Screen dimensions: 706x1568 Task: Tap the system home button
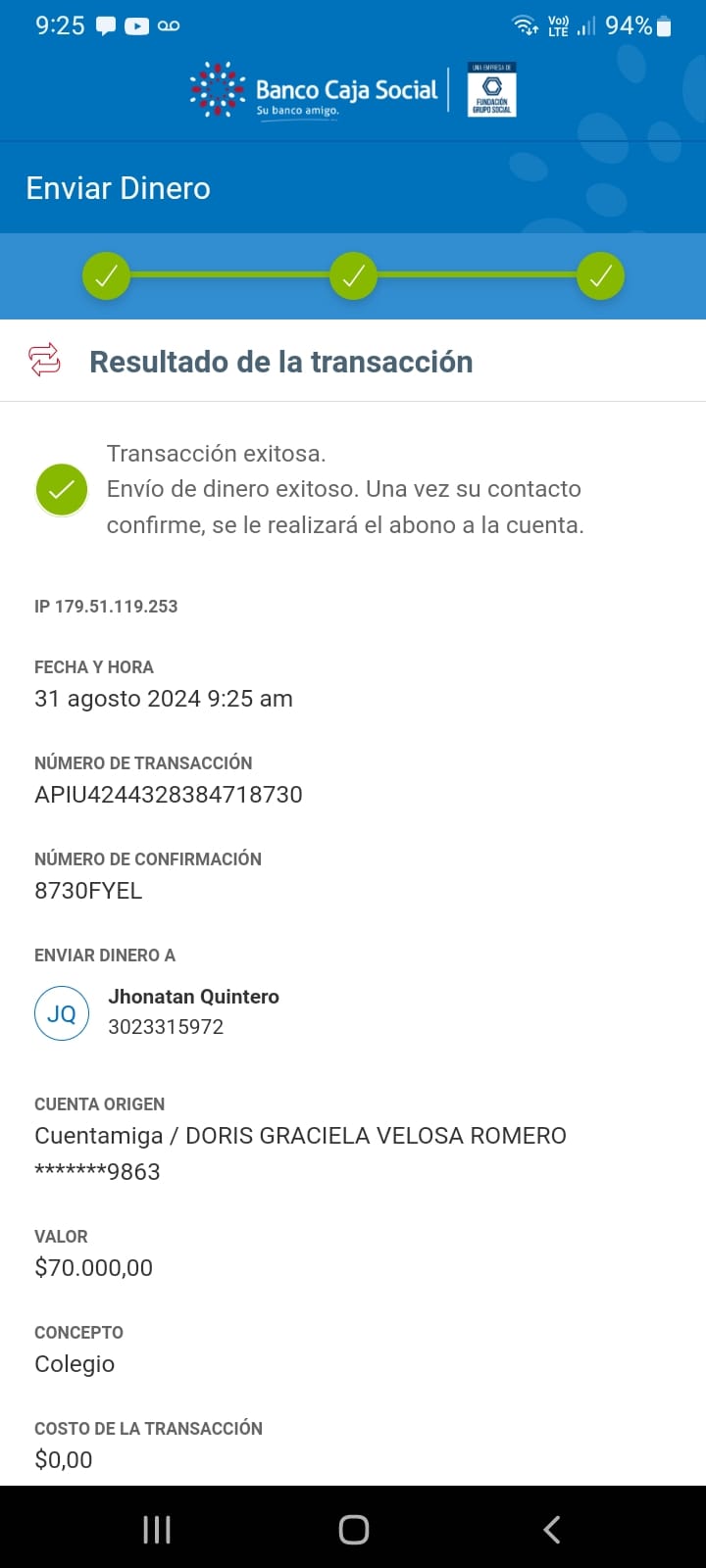pos(353,1529)
